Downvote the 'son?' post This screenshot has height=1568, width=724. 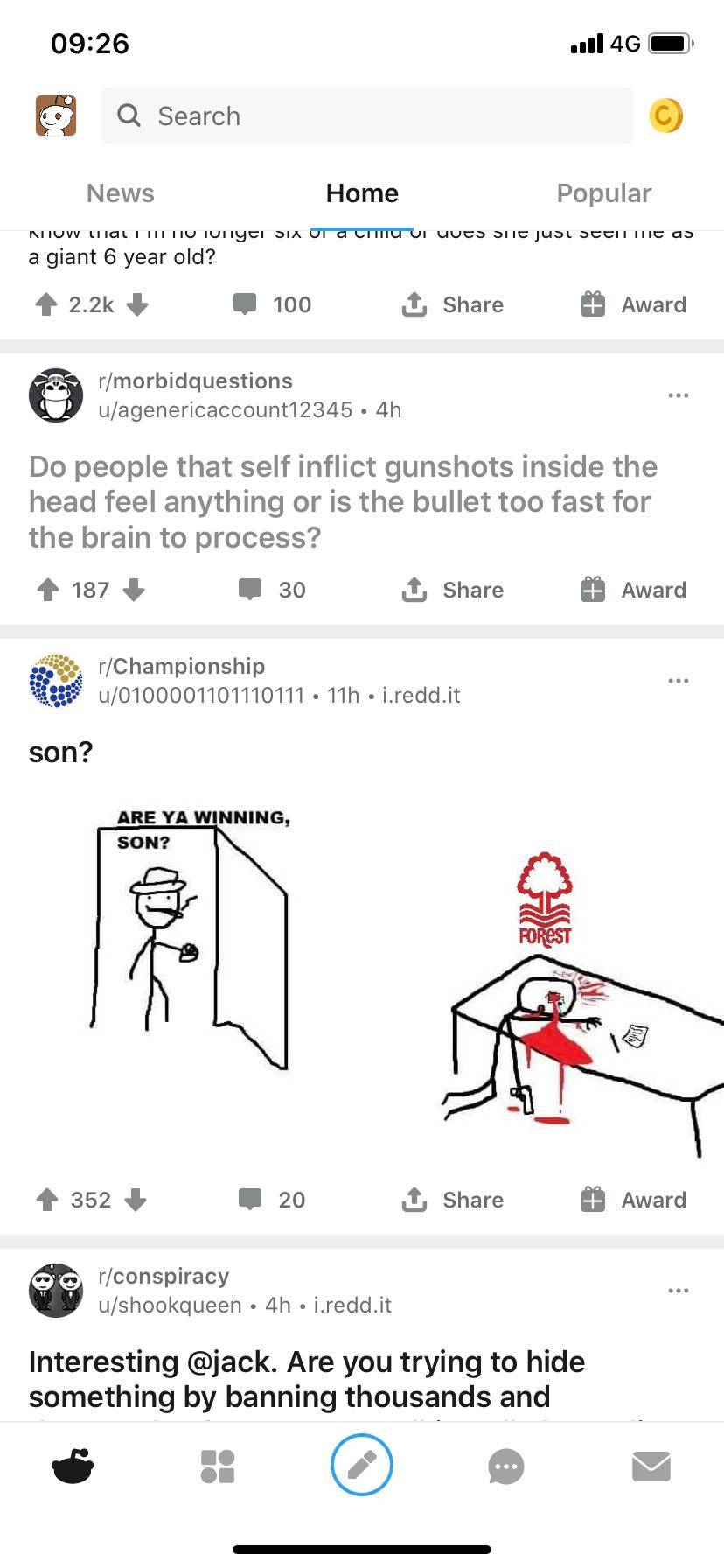coord(136,1200)
